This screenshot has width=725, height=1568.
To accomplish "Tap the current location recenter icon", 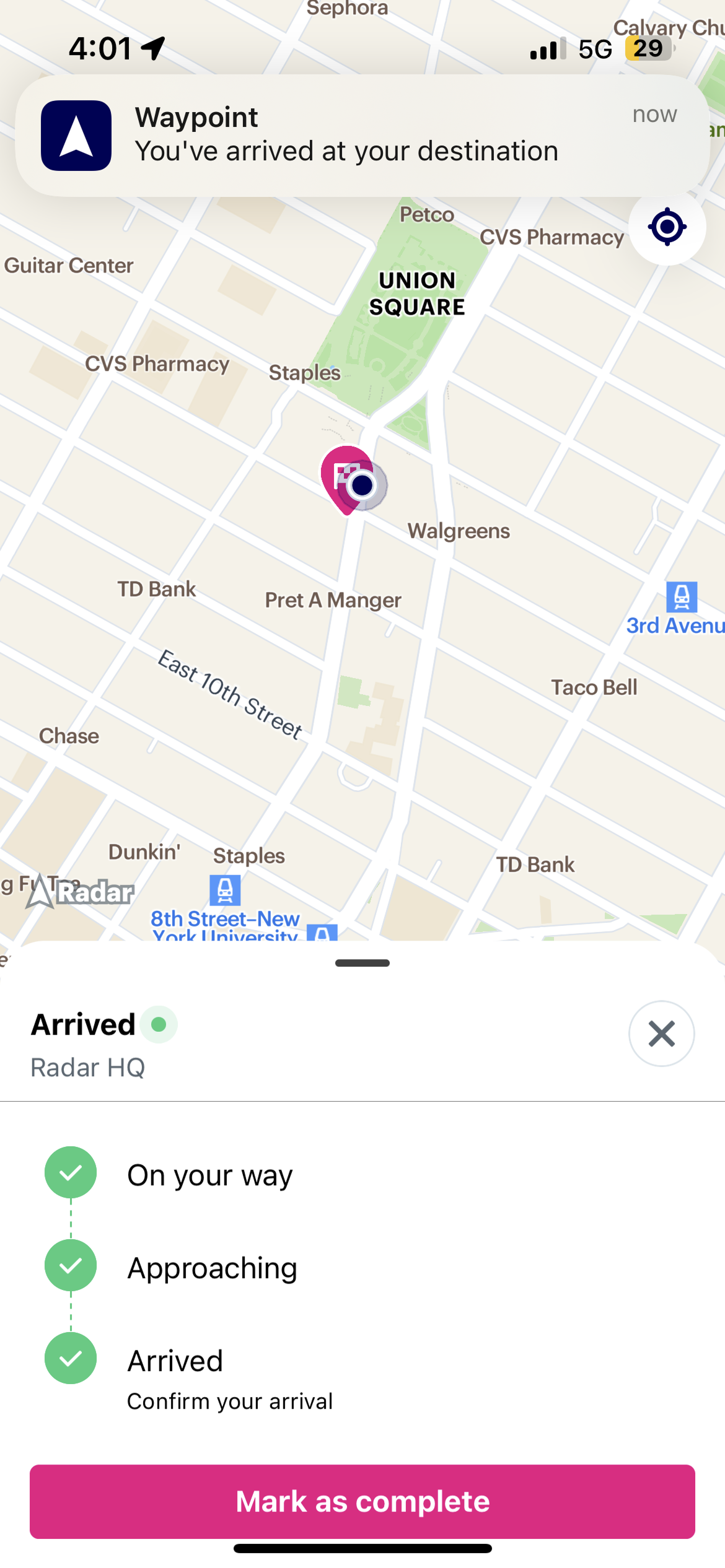I will click(x=667, y=227).
